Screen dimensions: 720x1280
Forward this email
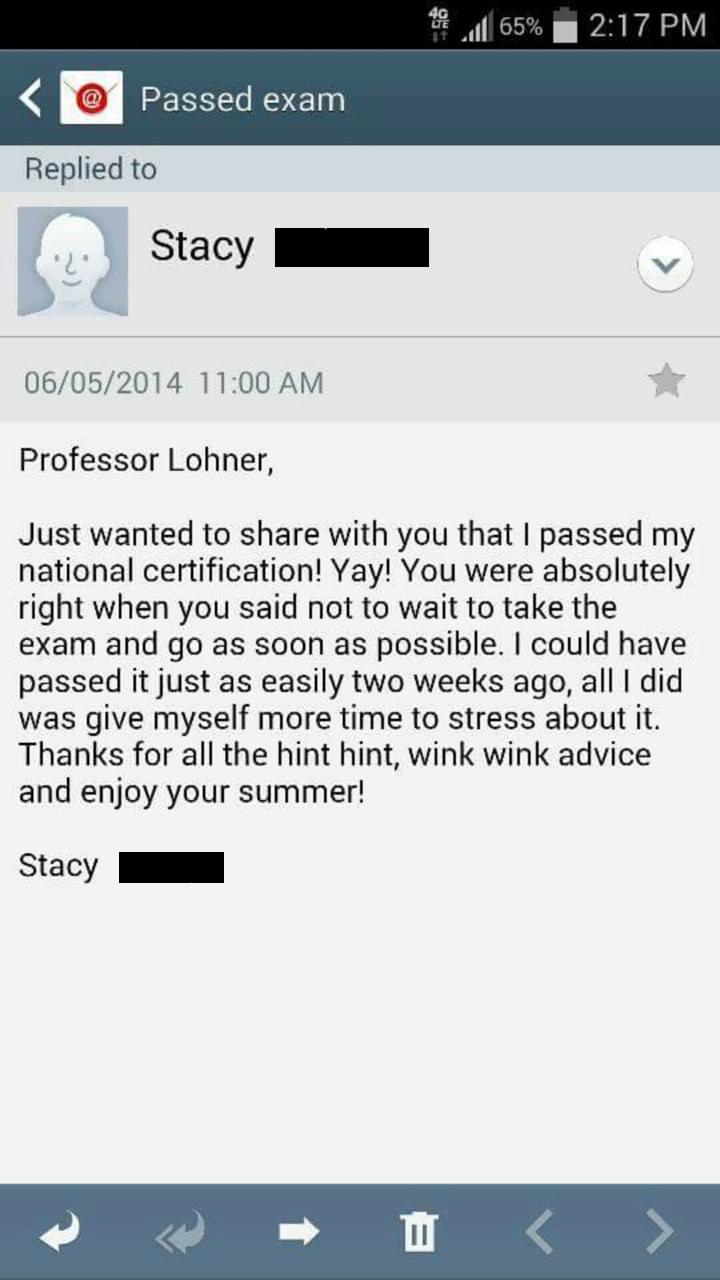(299, 1231)
